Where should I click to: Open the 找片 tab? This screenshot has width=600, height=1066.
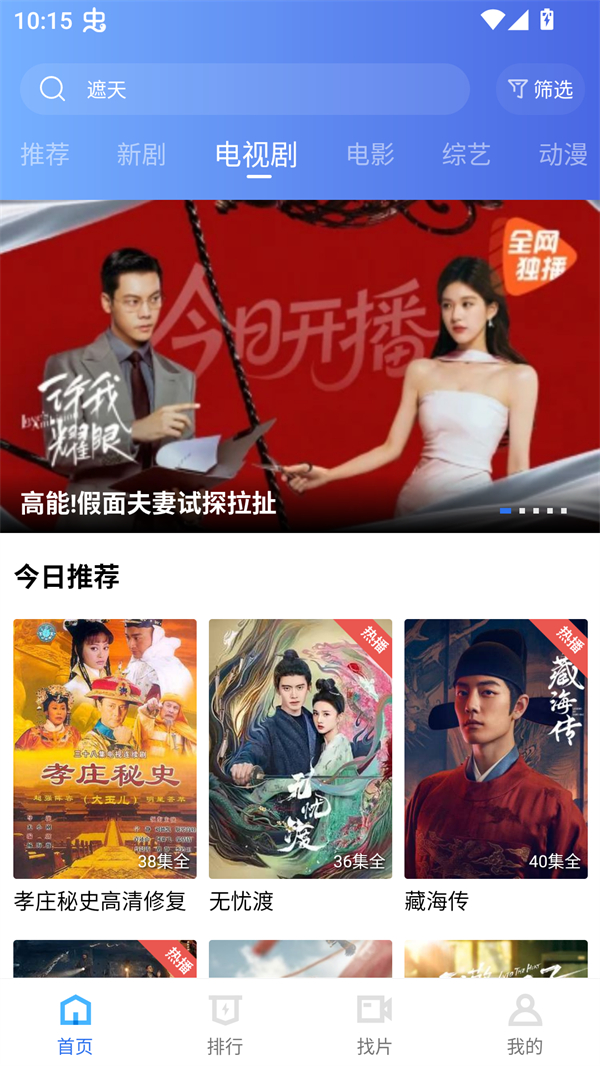coord(374,1024)
